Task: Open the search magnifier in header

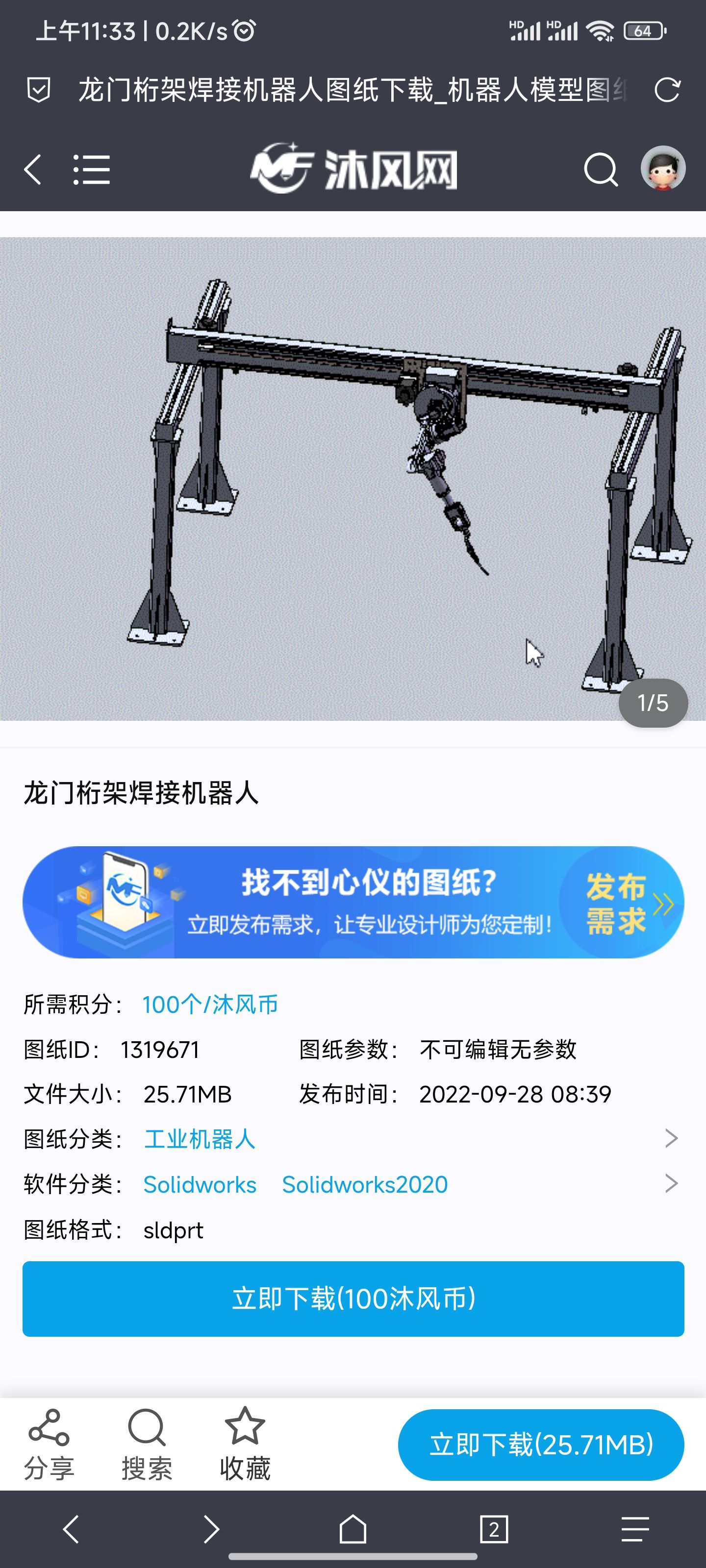Action: coord(601,169)
